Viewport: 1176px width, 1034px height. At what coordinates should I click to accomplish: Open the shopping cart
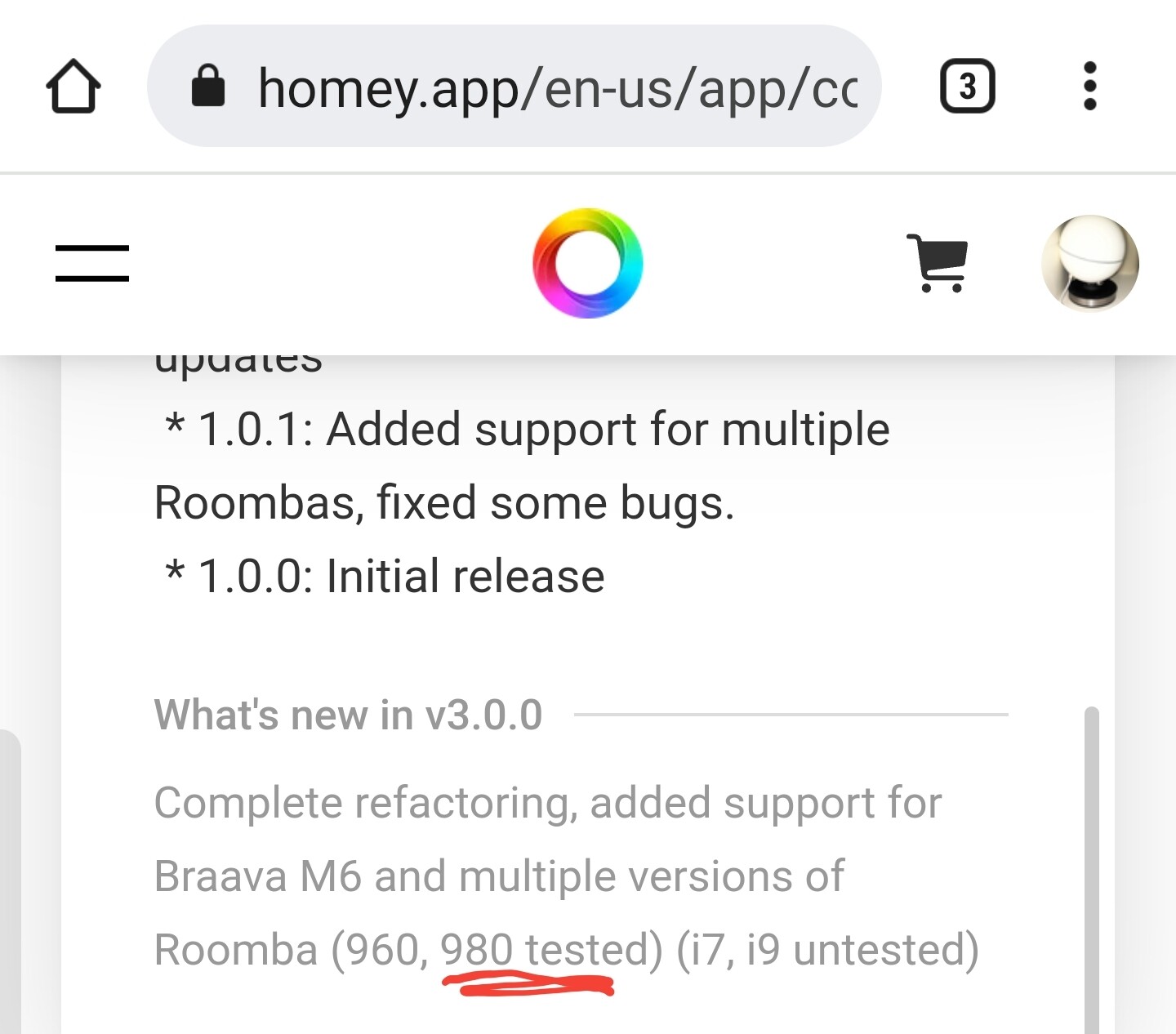938,263
